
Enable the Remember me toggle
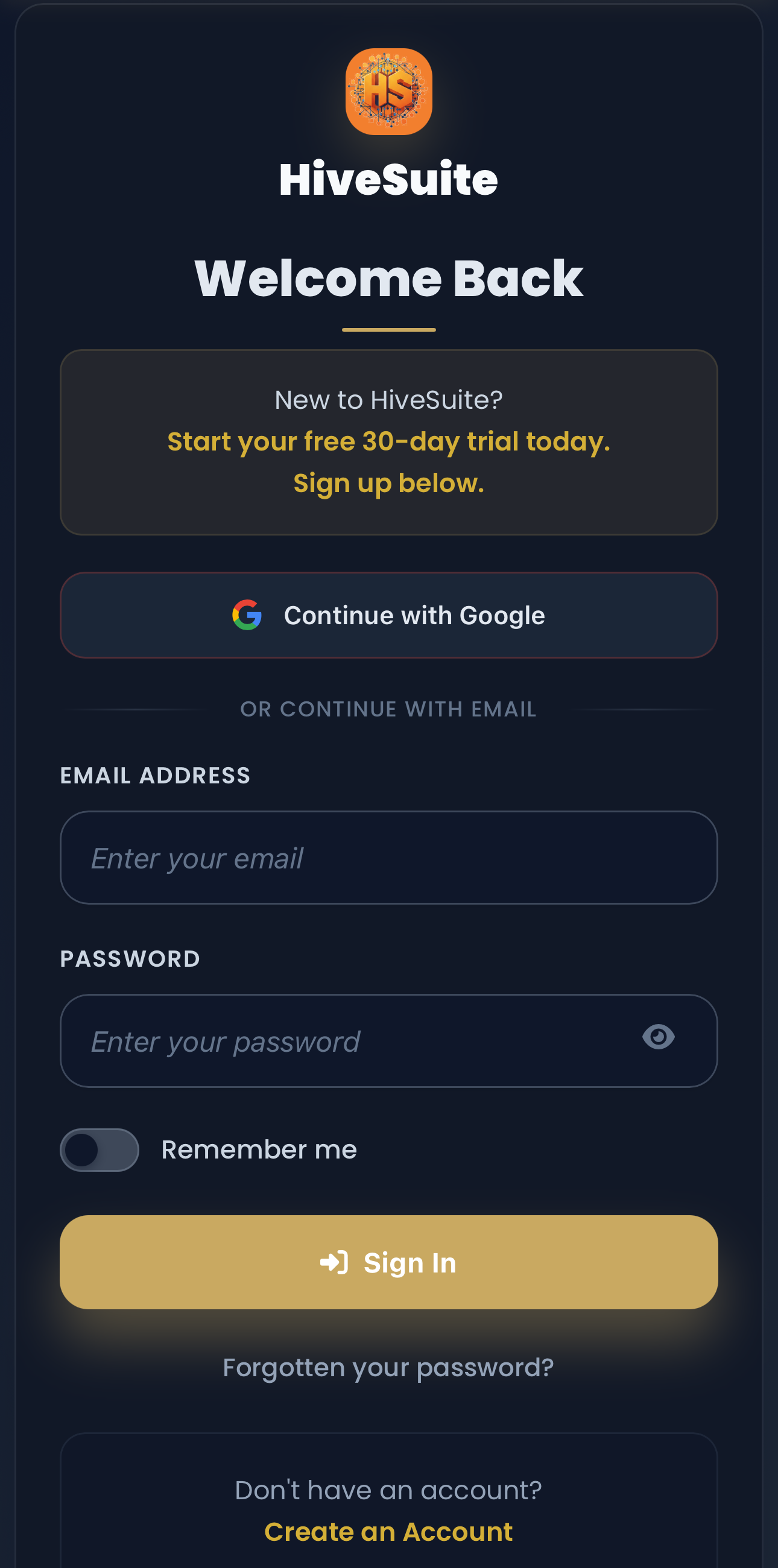coord(100,1149)
